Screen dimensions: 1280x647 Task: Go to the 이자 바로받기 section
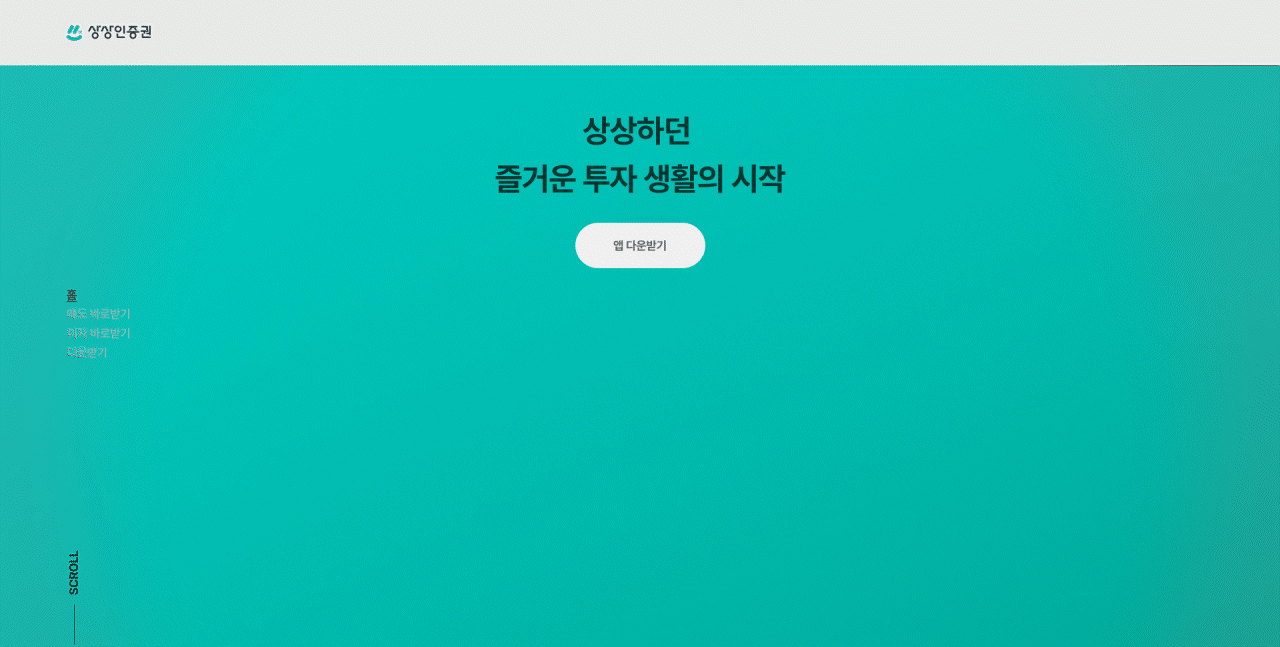(x=98, y=333)
